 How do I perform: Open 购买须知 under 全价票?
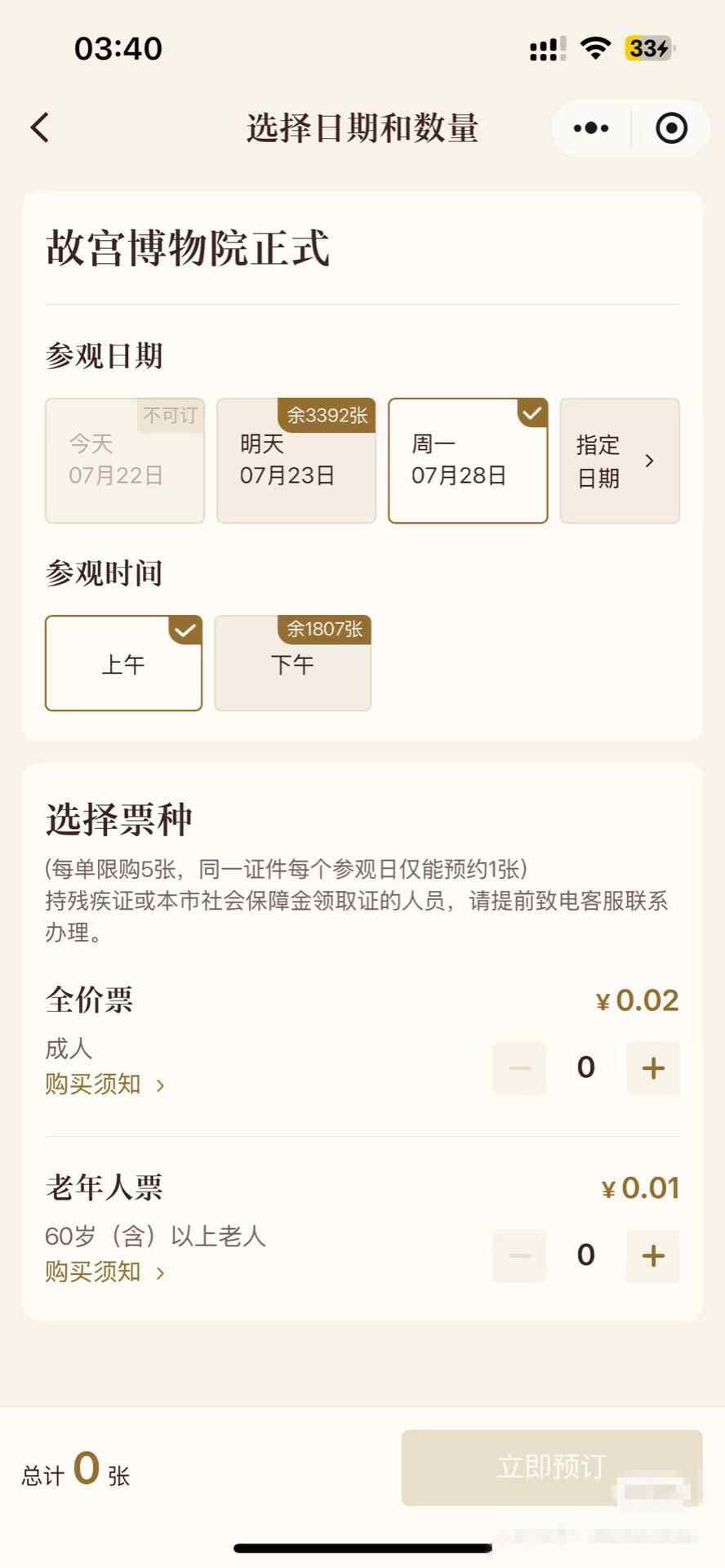coord(105,1085)
